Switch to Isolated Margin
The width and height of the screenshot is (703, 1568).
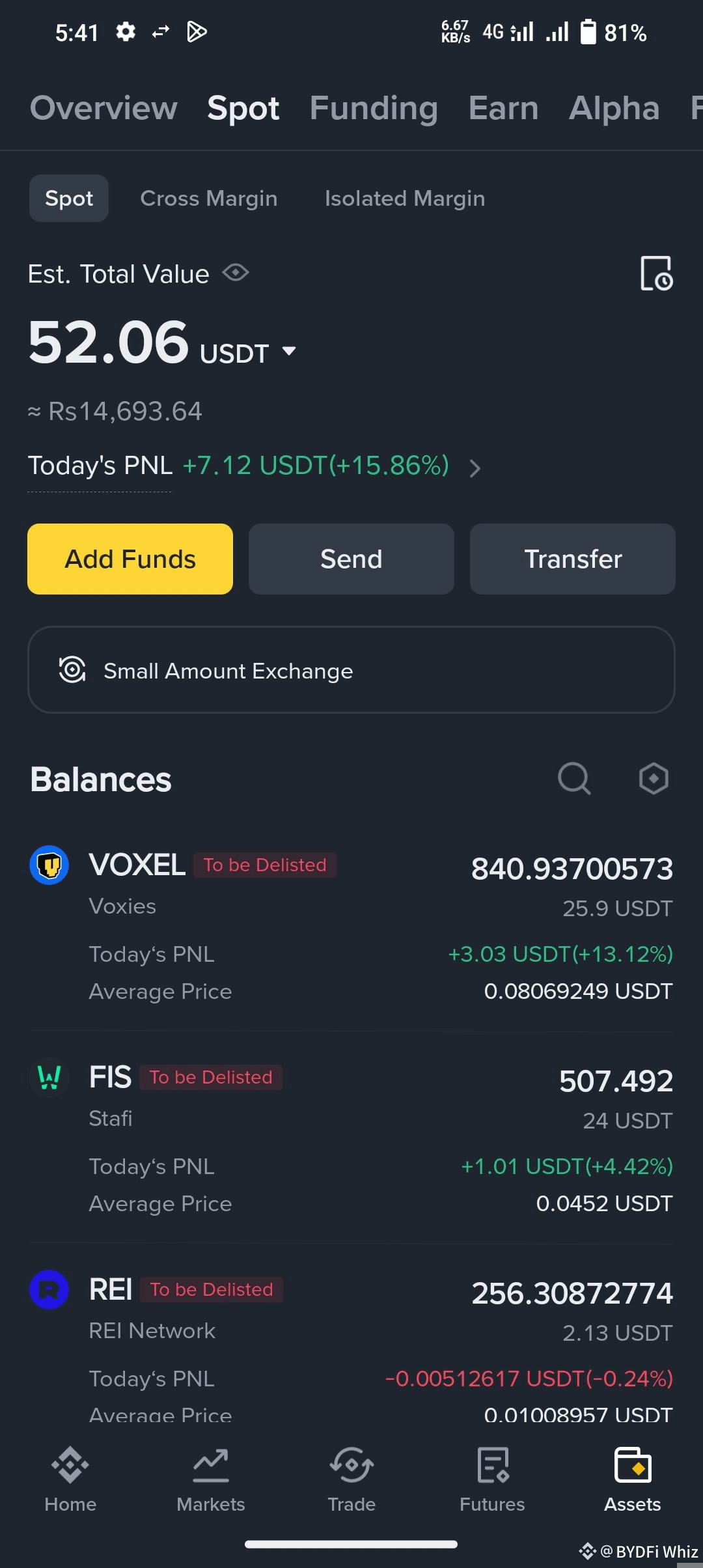click(x=404, y=199)
